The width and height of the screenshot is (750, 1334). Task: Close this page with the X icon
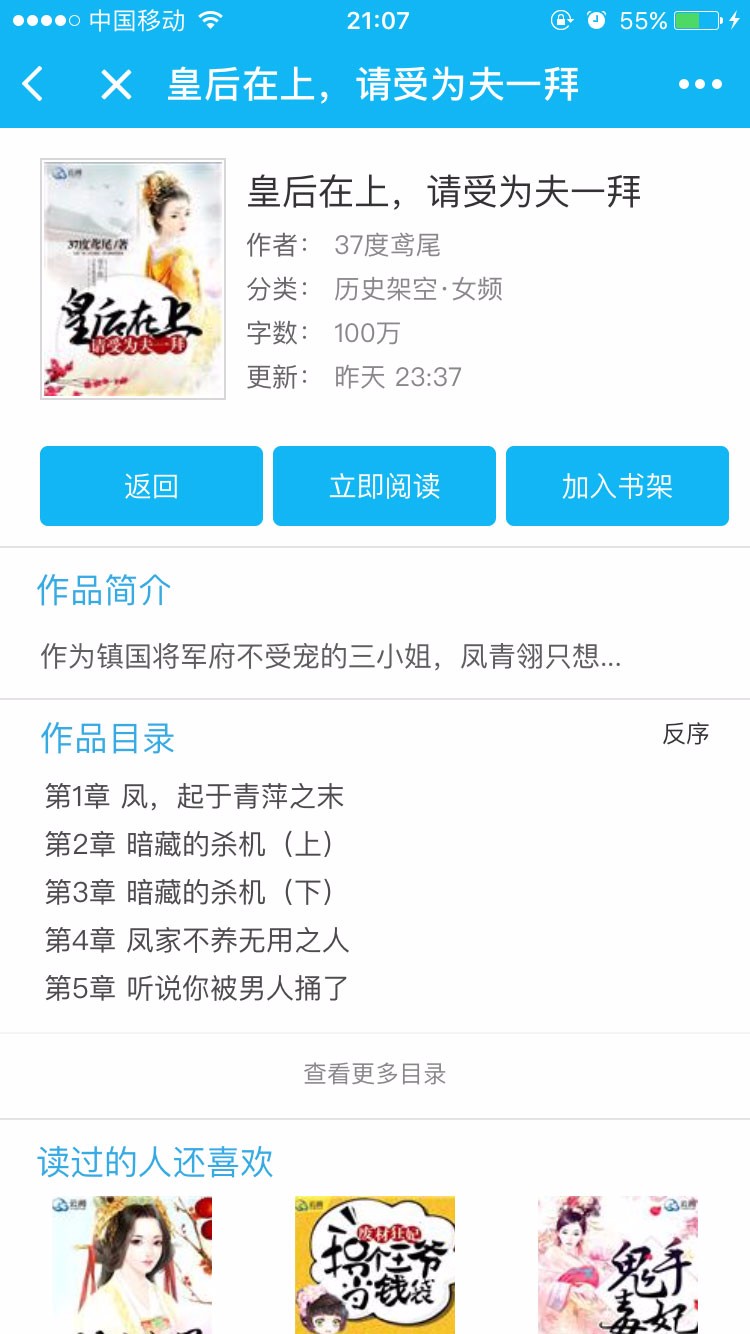click(x=116, y=85)
